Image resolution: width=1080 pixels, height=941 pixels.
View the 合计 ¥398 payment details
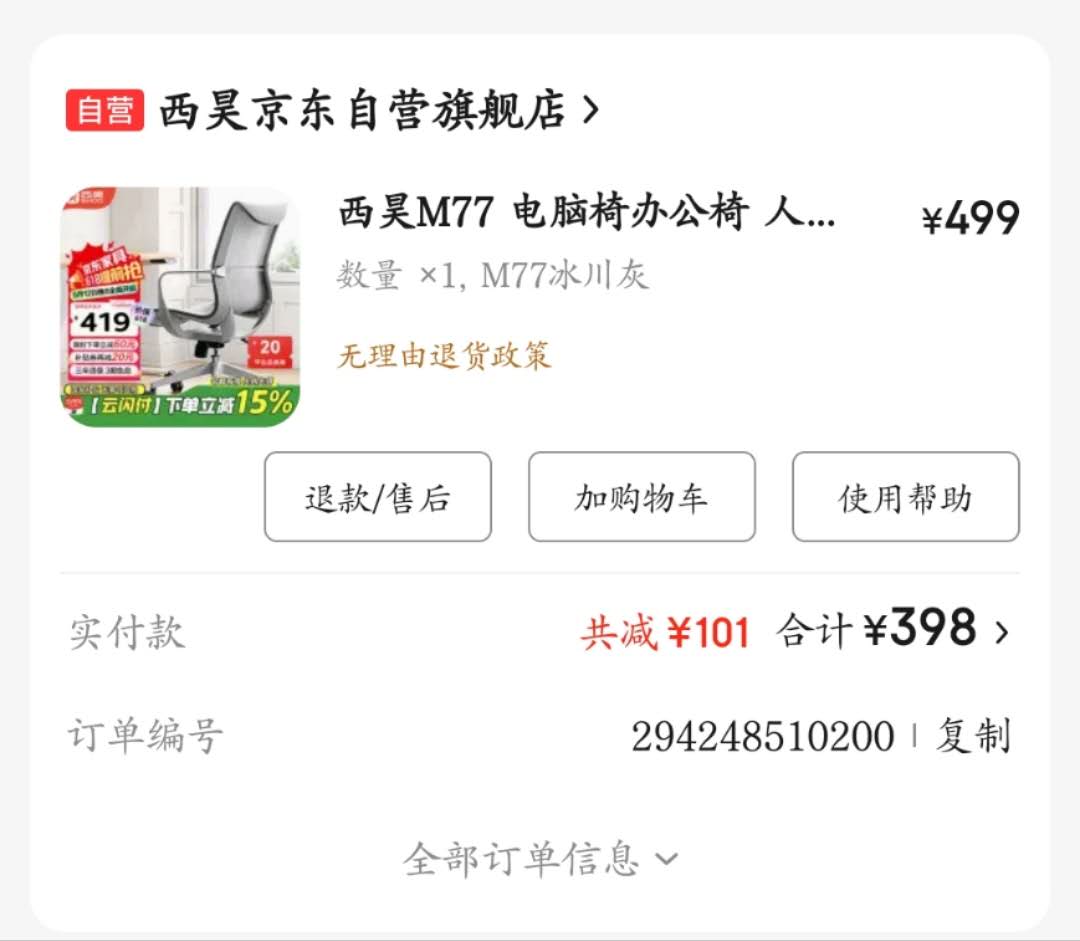pyautogui.click(x=892, y=631)
